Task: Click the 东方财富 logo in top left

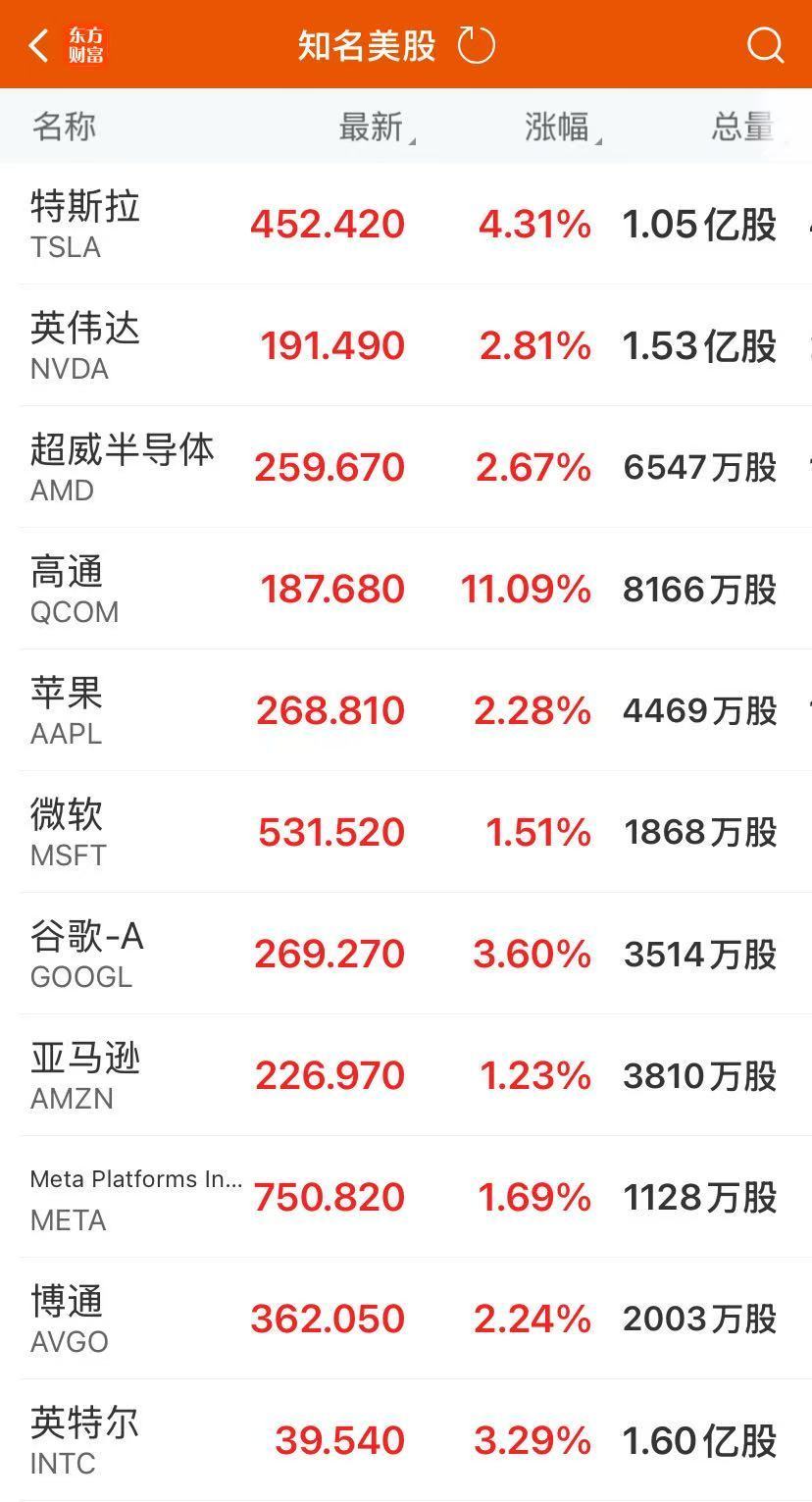Action: tap(86, 44)
